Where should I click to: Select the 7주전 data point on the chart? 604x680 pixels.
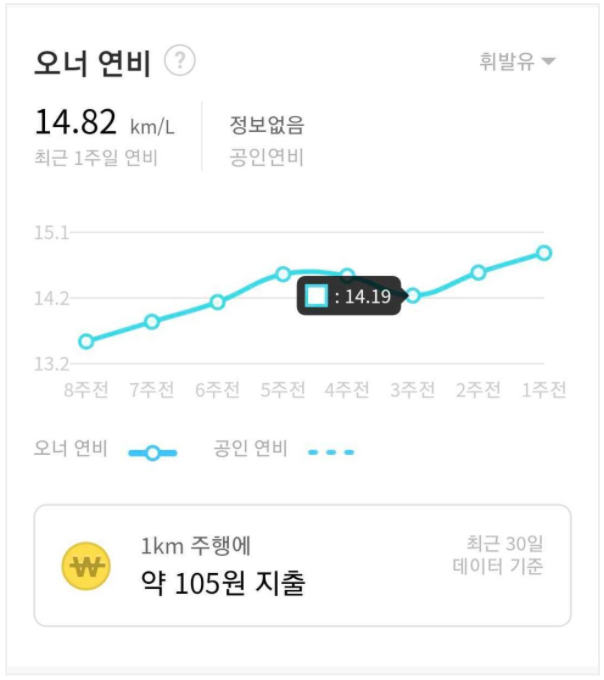pyautogui.click(x=152, y=321)
